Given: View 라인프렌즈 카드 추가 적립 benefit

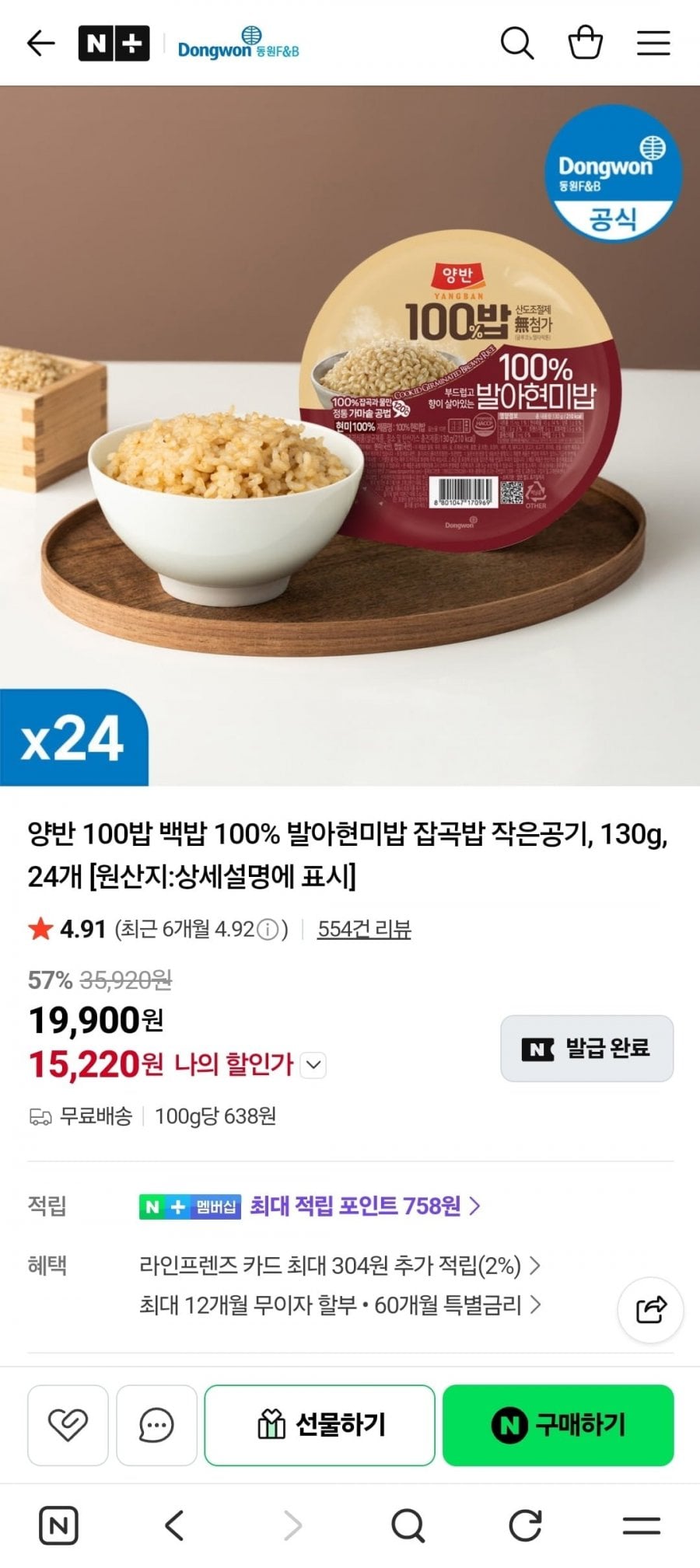Looking at the screenshot, I should point(339,1266).
